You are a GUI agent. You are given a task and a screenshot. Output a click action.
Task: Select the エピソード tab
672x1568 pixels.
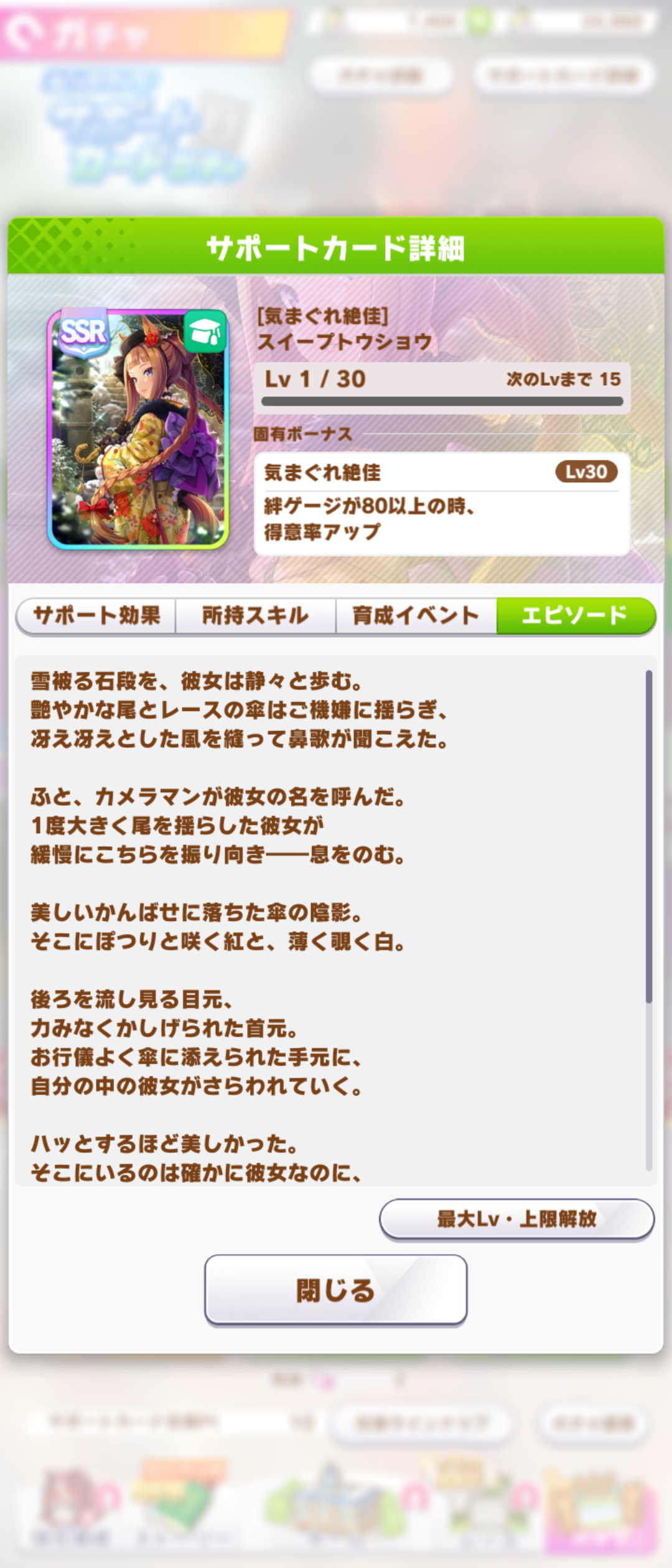pos(575,616)
